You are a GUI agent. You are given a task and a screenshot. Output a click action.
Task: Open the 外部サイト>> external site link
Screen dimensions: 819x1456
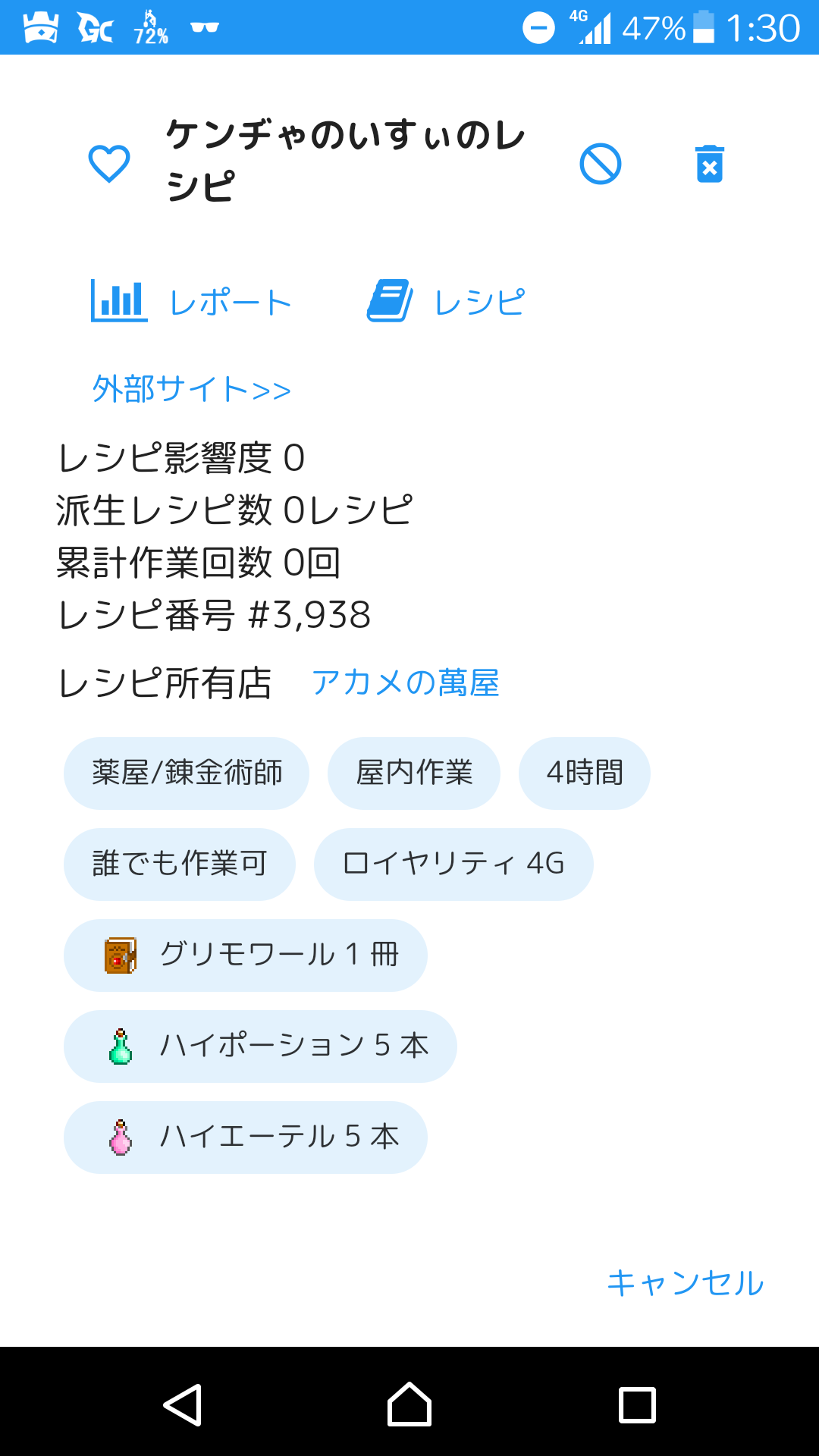(191, 389)
